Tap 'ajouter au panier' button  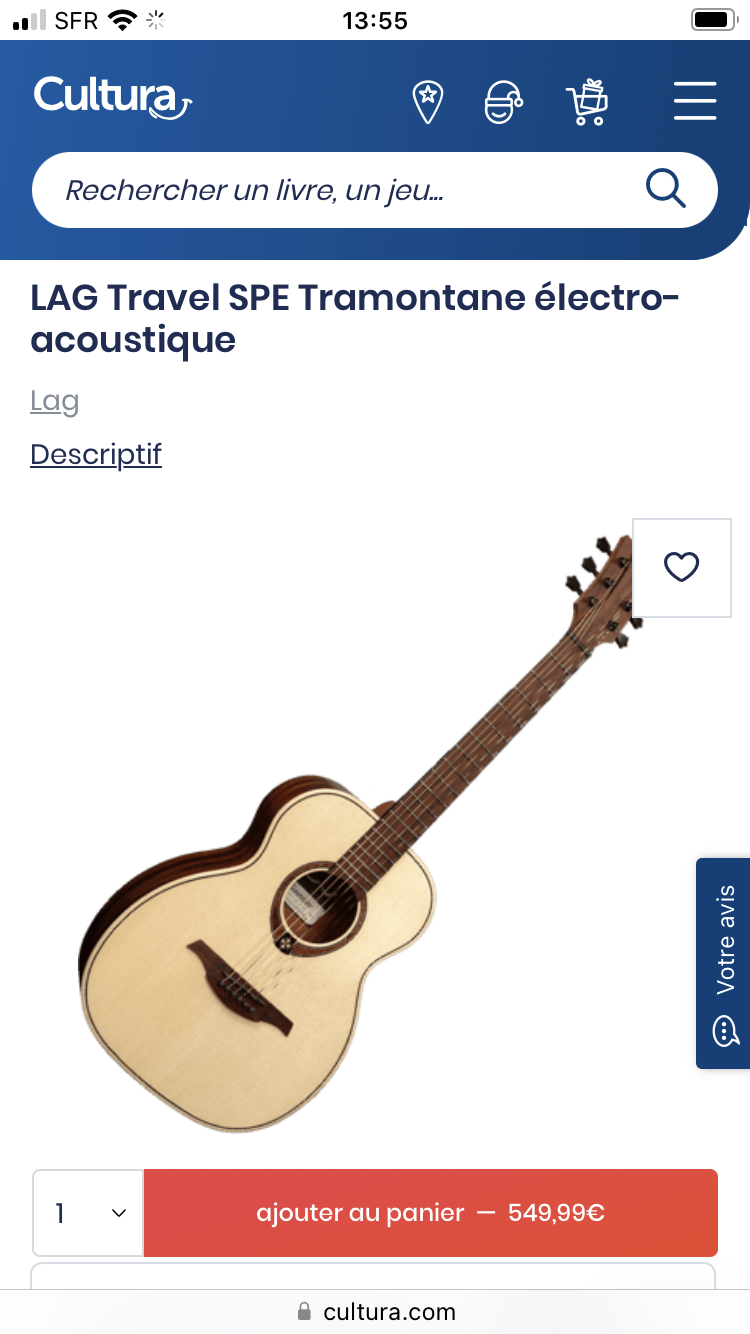431,1213
